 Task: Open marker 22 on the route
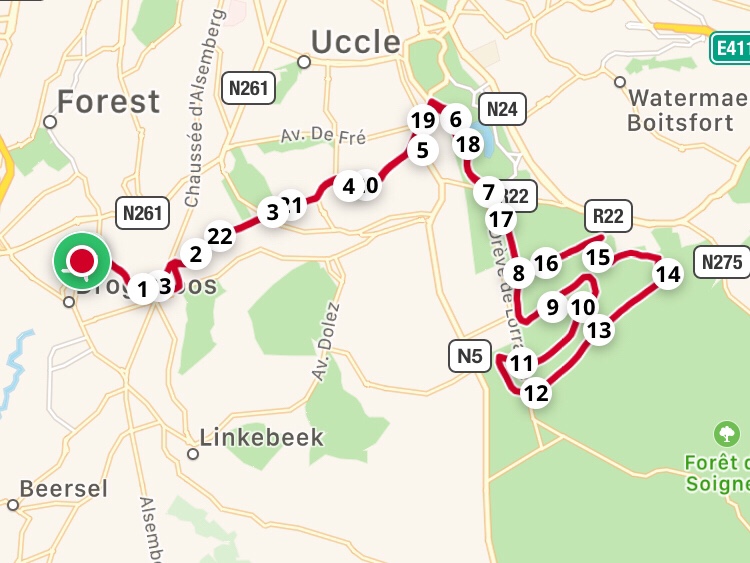pos(220,236)
